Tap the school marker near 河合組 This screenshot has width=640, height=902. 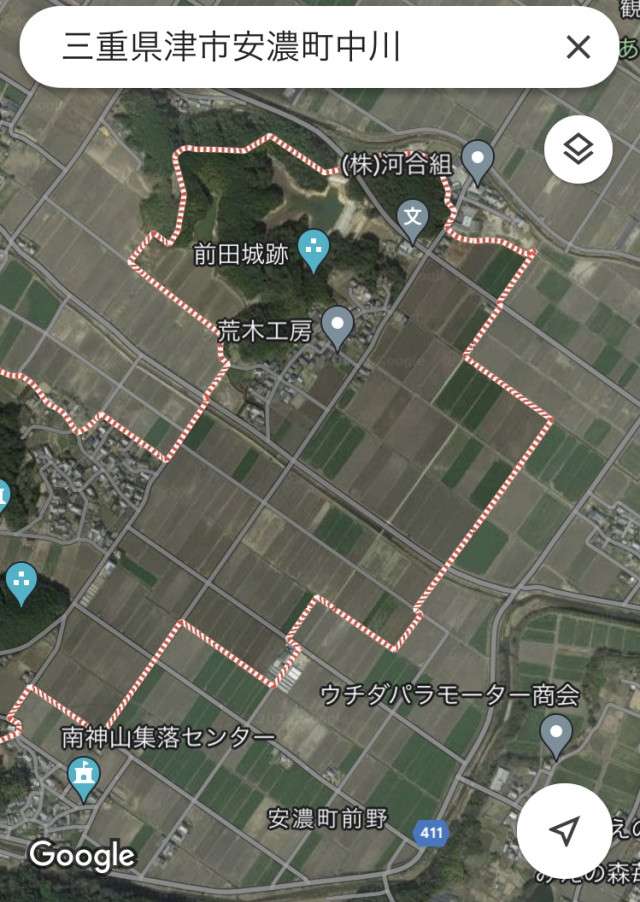tap(413, 217)
